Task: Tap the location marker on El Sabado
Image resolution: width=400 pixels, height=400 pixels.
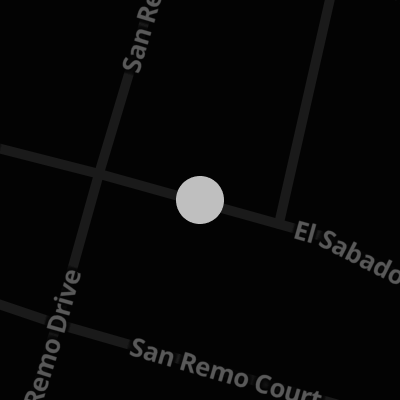Action: click(200, 200)
